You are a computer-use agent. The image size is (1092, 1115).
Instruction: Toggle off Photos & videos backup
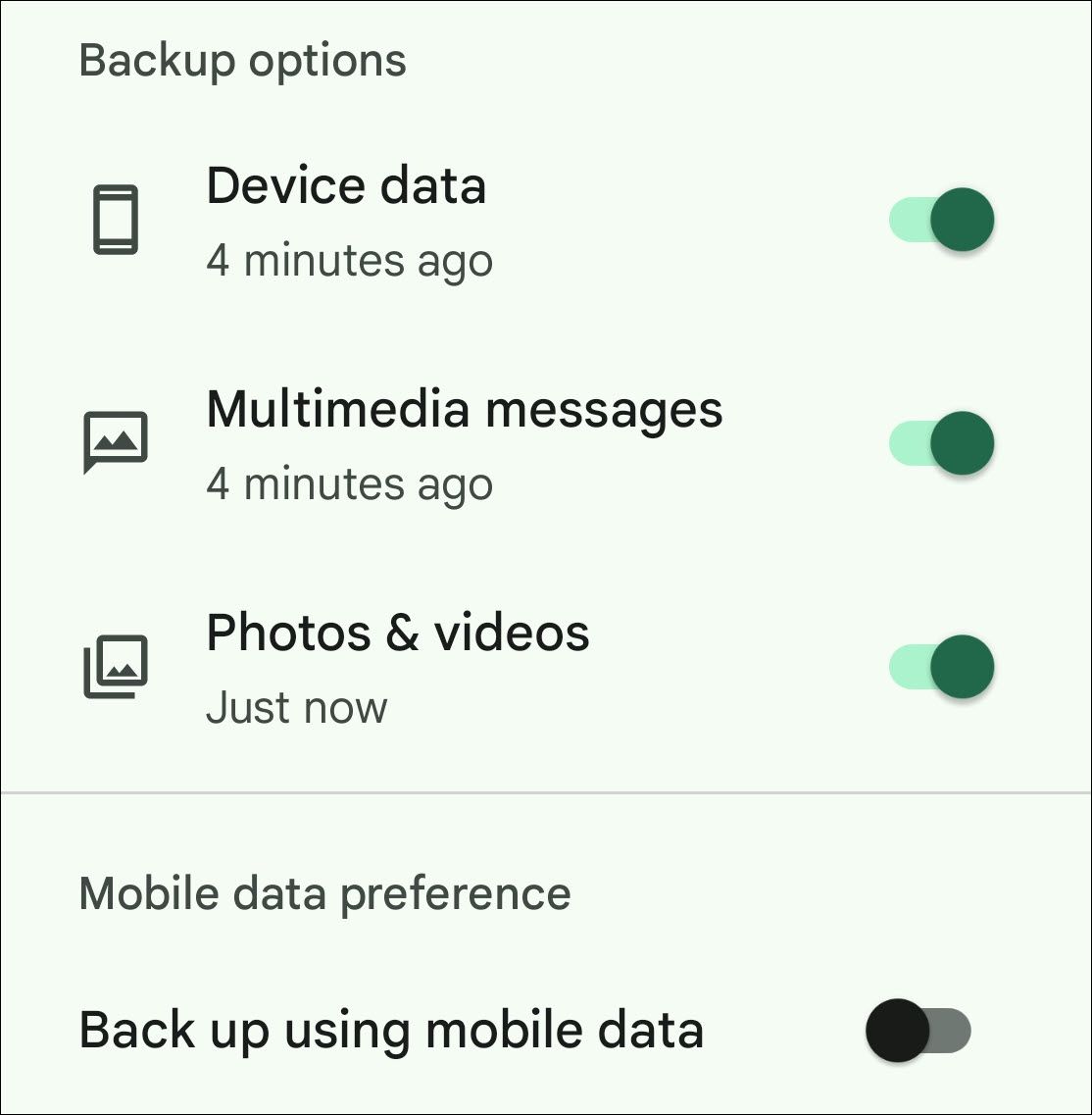tap(941, 667)
